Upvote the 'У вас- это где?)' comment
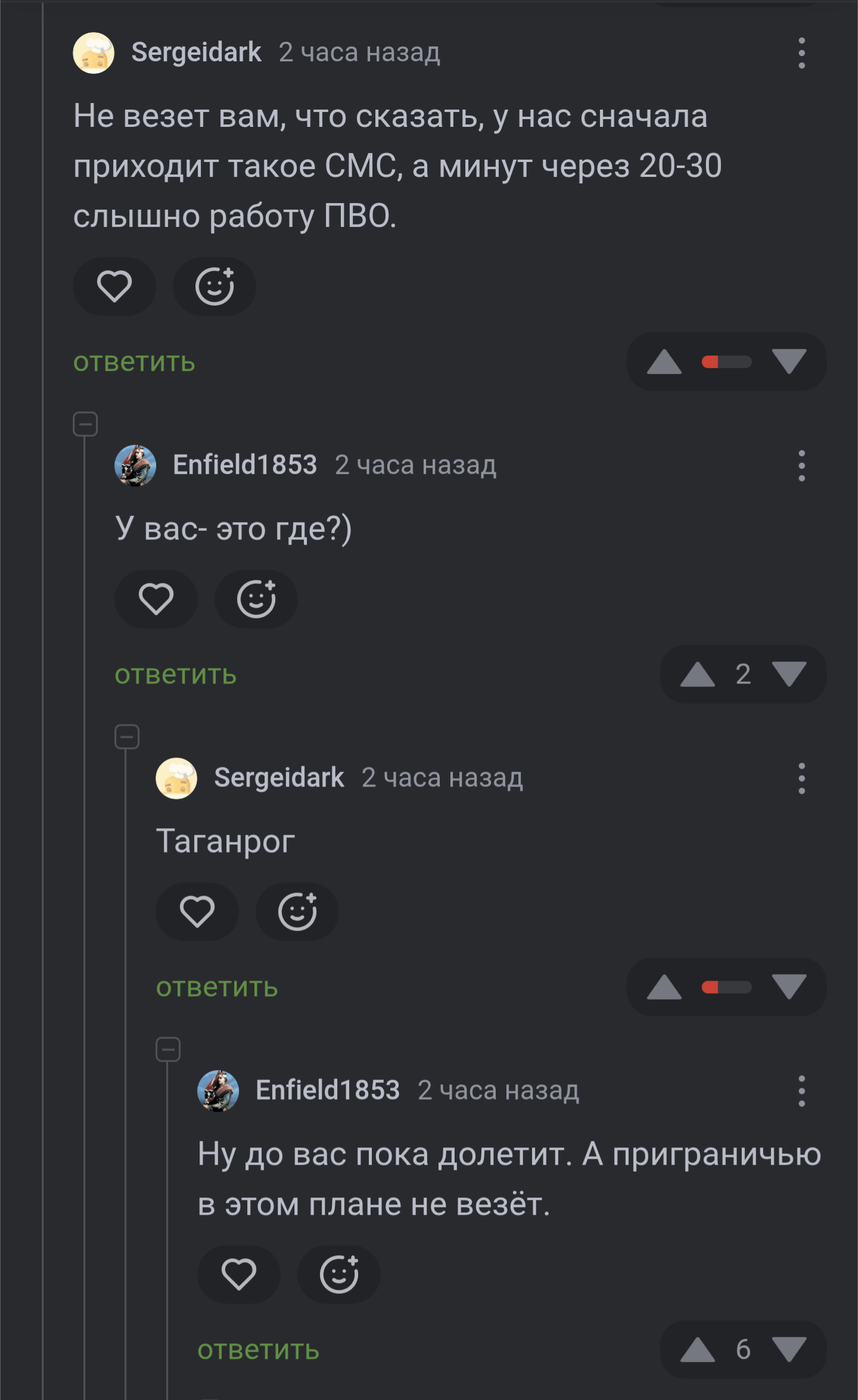Viewport: 858px width, 1400px height. [697, 675]
